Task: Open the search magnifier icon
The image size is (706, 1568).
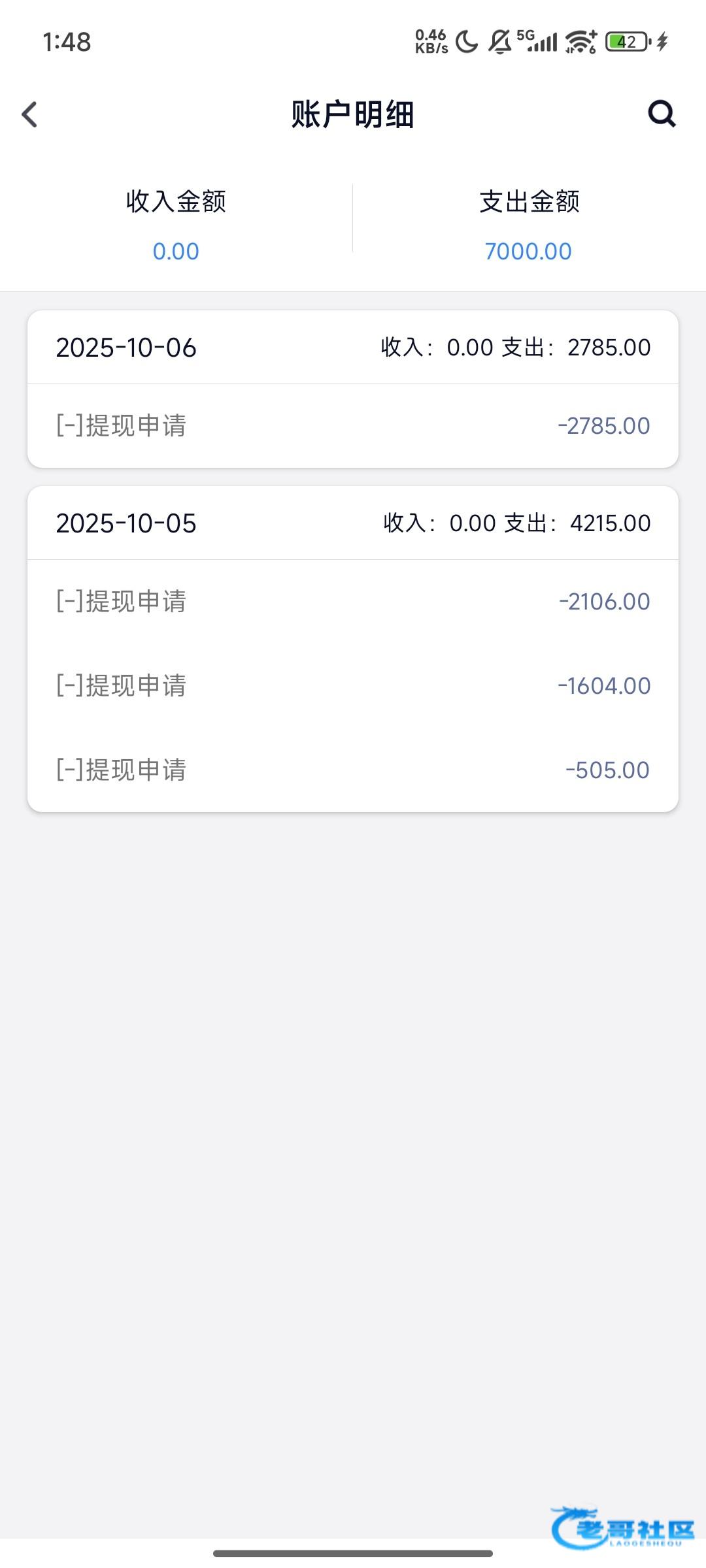Action: [661, 114]
